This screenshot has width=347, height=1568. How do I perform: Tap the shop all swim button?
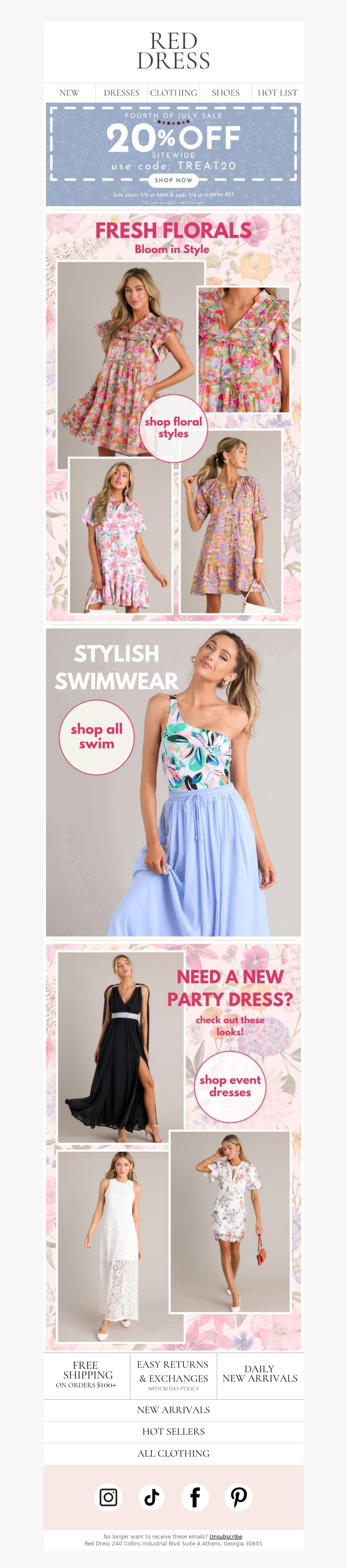(96, 736)
